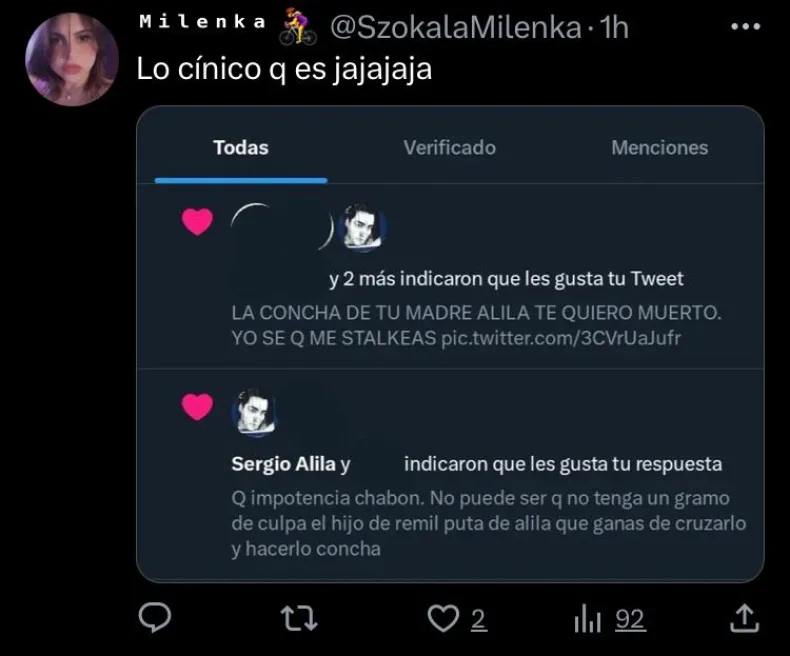Open the tweet's three-dot overflow menu
The width and height of the screenshot is (790, 656).
[x=745, y=28]
